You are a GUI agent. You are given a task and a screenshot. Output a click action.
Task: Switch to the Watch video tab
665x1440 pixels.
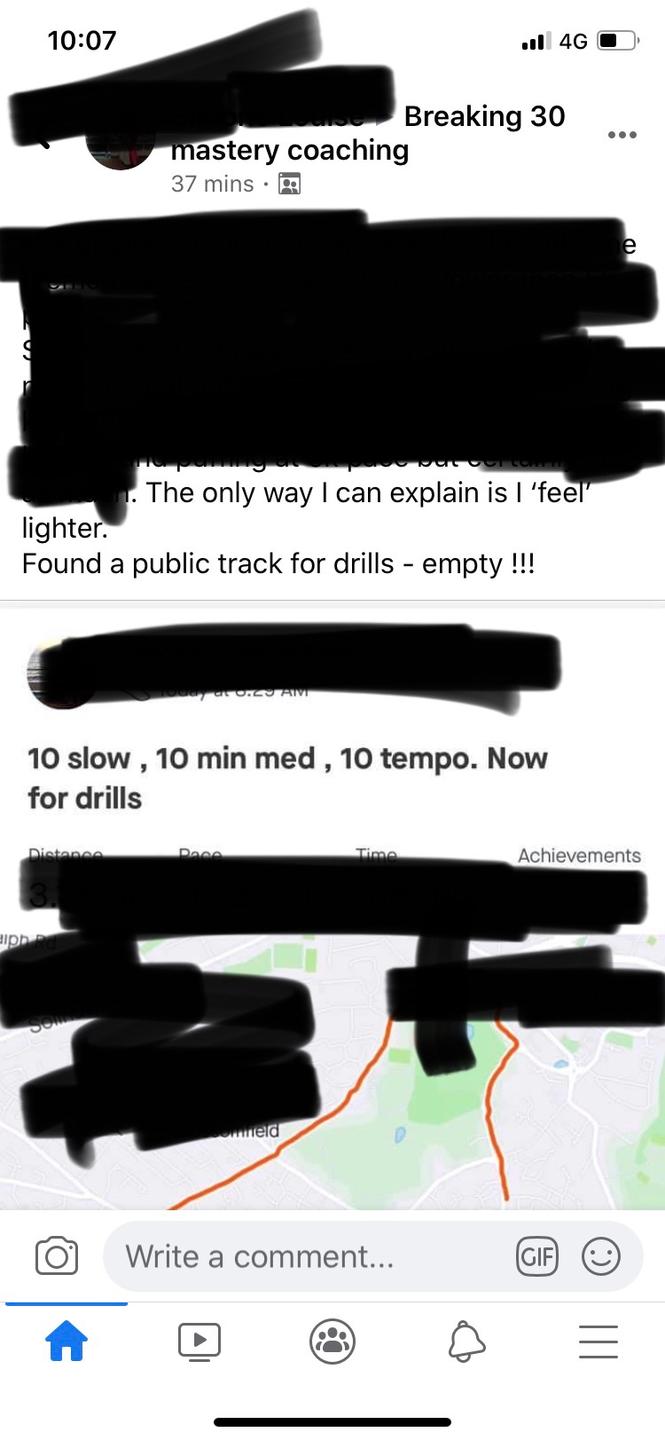(x=199, y=1340)
